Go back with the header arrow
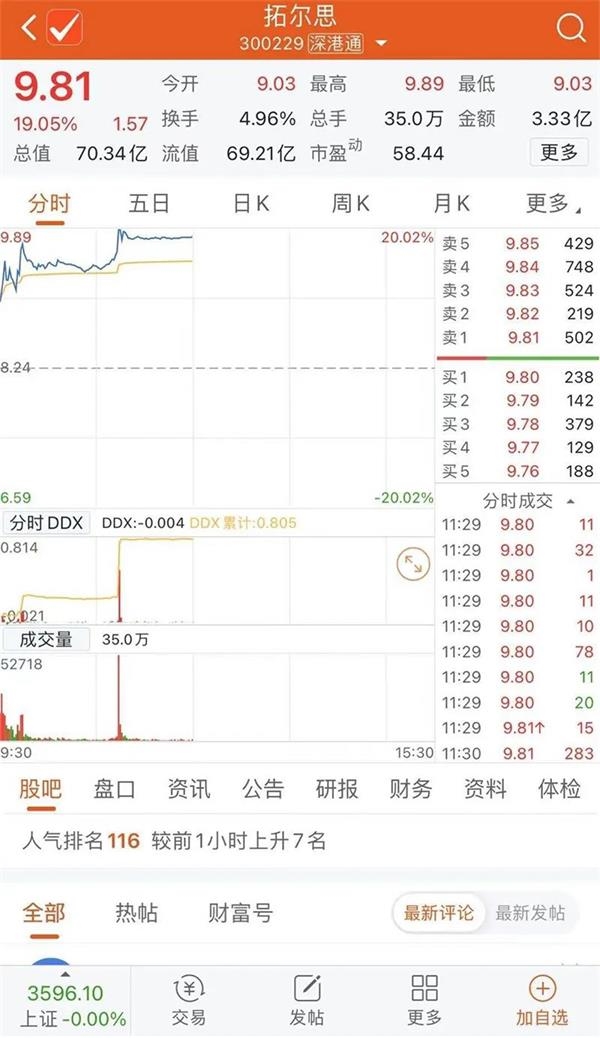The width and height of the screenshot is (600, 1038). (x=28, y=28)
